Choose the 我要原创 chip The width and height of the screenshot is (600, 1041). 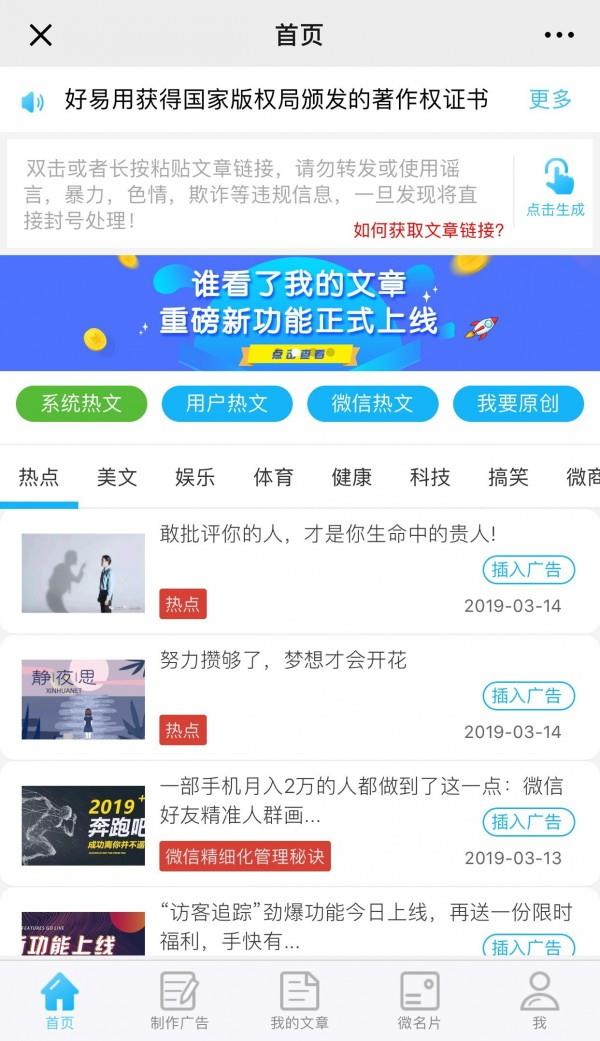pyautogui.click(x=518, y=404)
